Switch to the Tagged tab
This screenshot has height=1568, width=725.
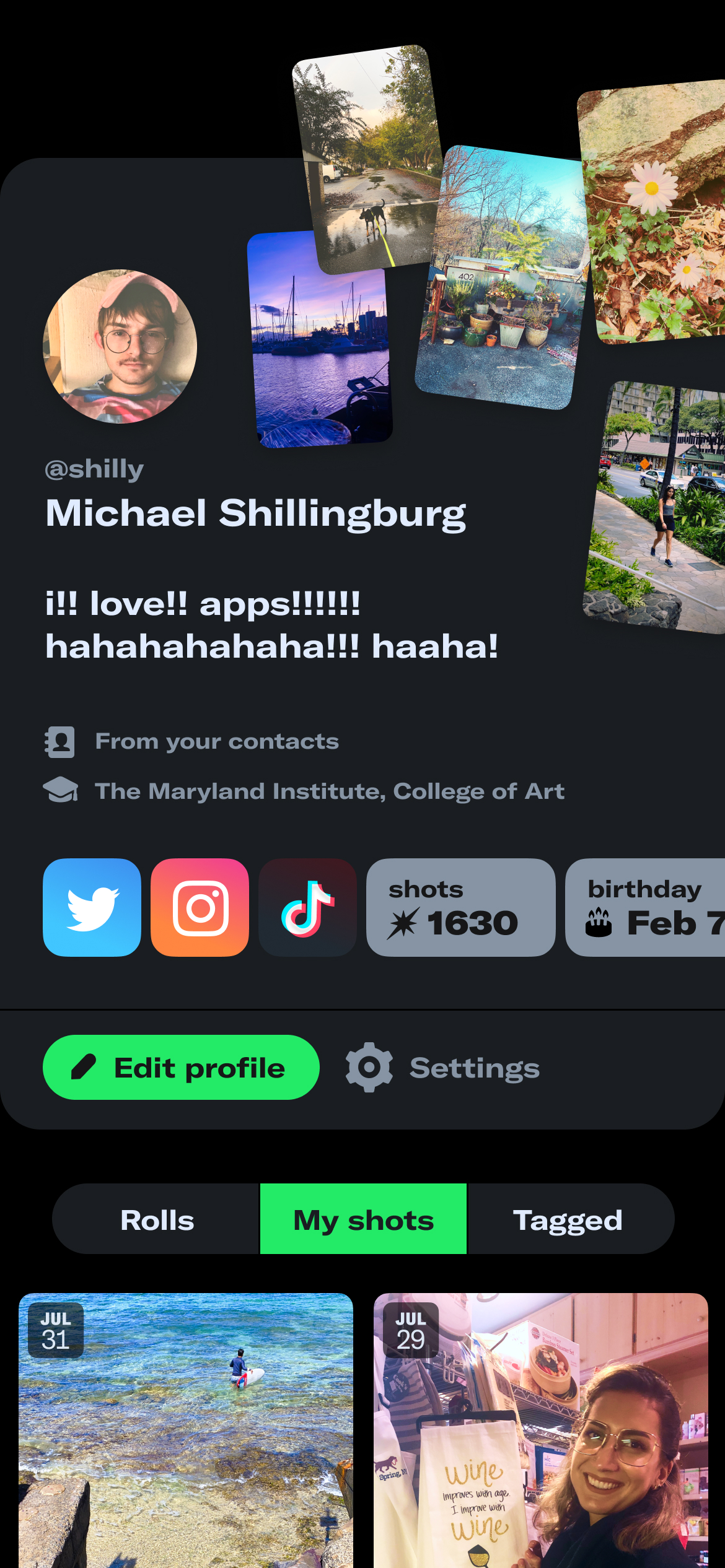(568, 1220)
